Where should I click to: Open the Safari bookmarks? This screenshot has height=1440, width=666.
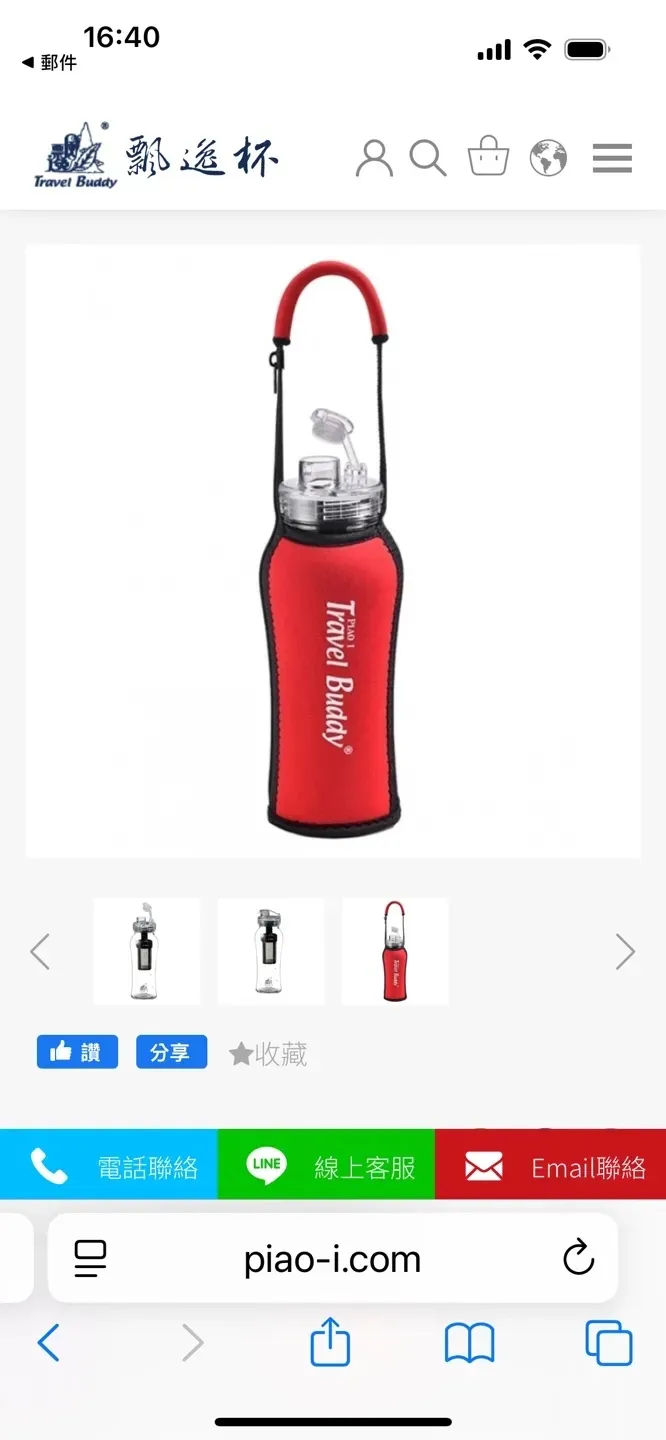point(469,1343)
